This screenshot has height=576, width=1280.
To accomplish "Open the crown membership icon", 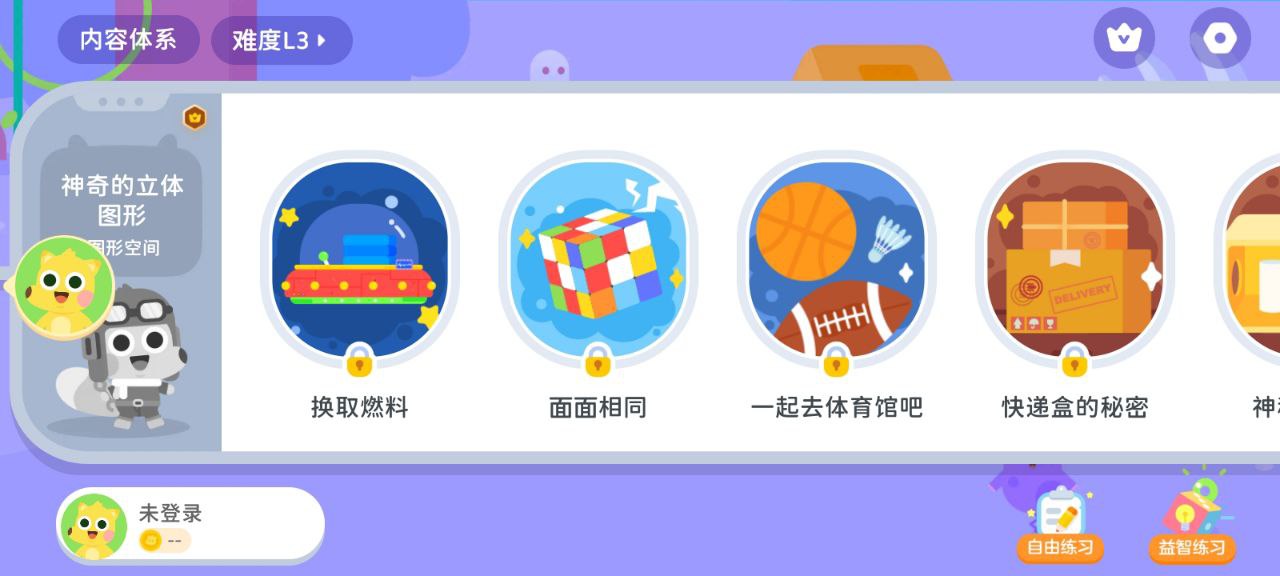I will tap(1124, 39).
